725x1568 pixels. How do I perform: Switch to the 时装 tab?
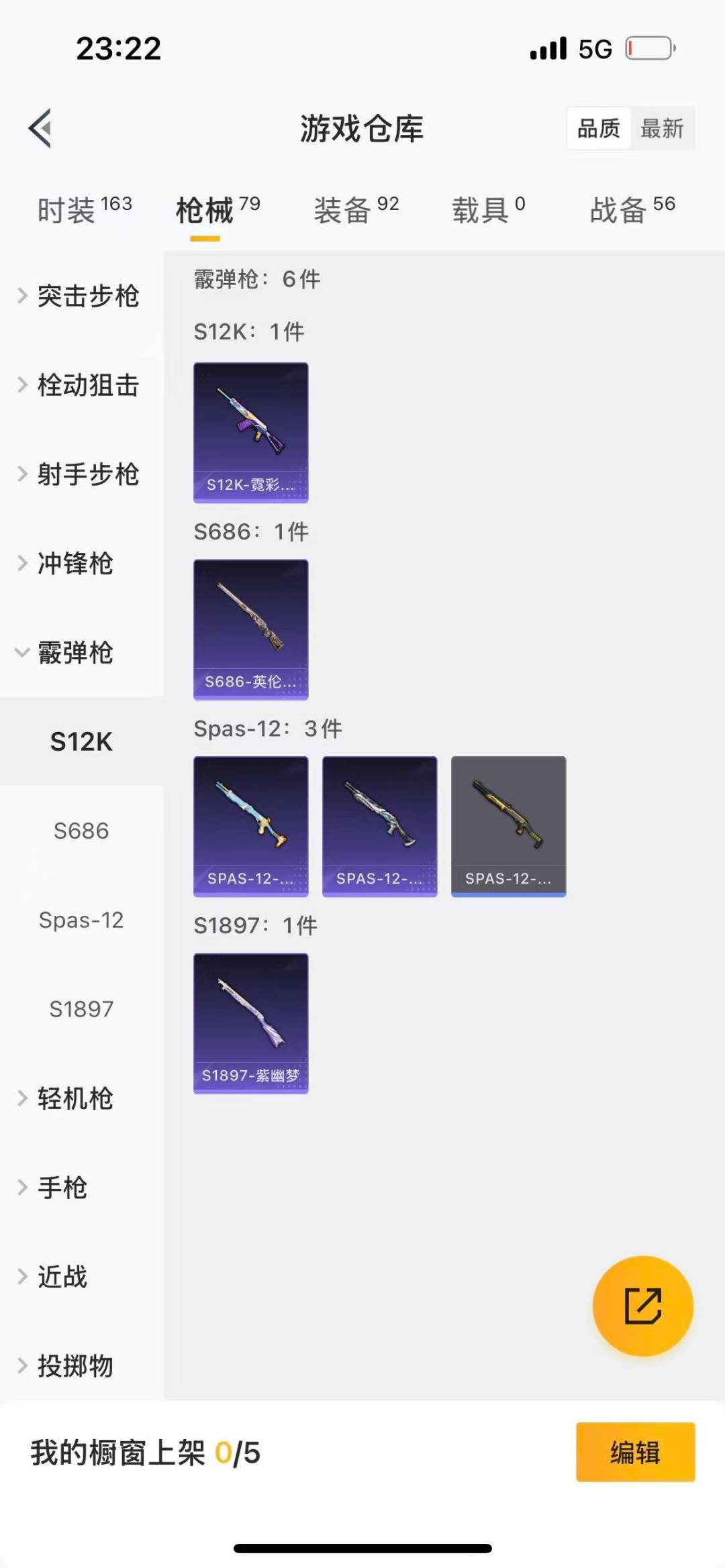[x=85, y=210]
